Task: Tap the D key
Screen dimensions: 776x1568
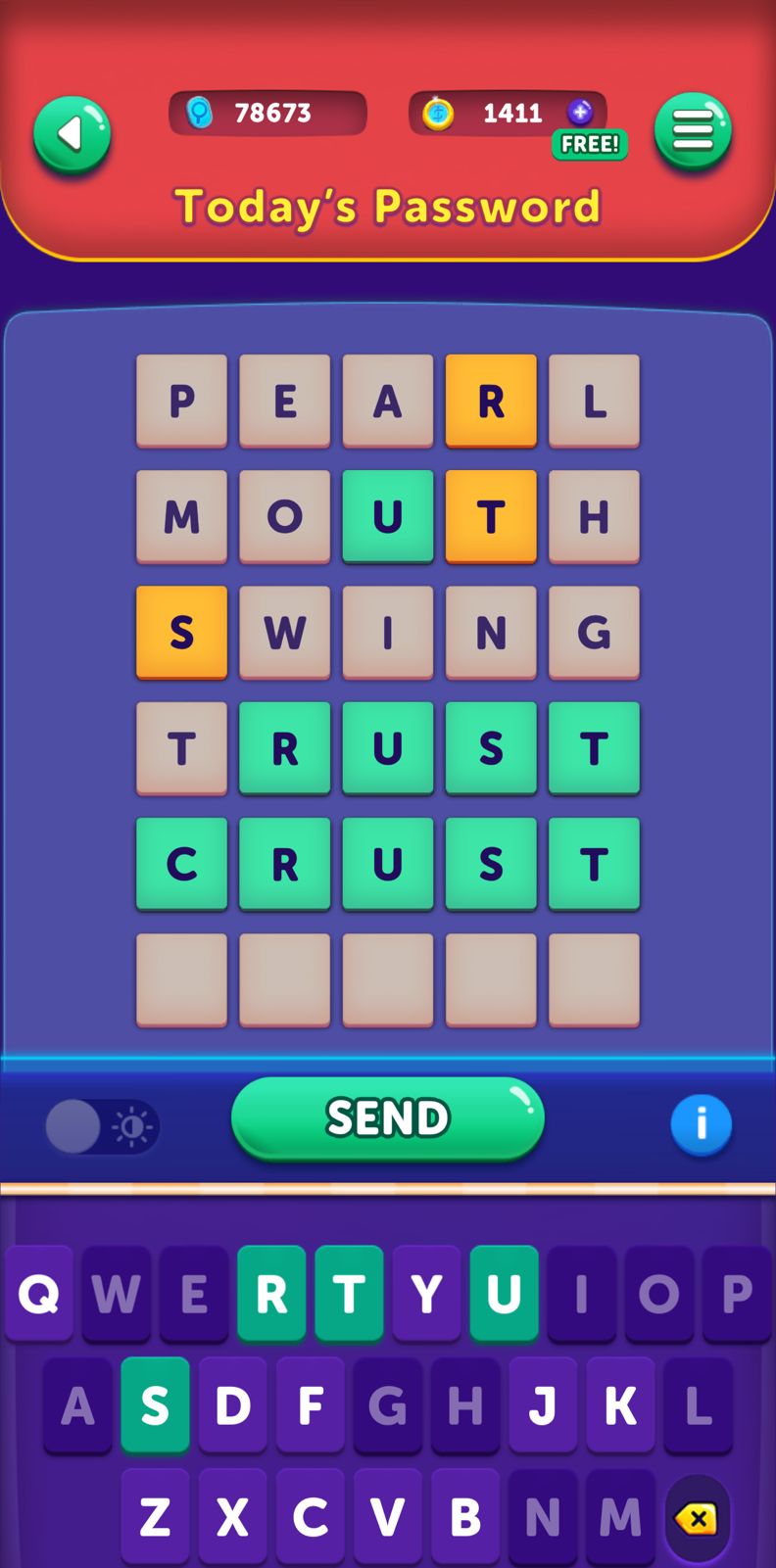Action: 232,1405
